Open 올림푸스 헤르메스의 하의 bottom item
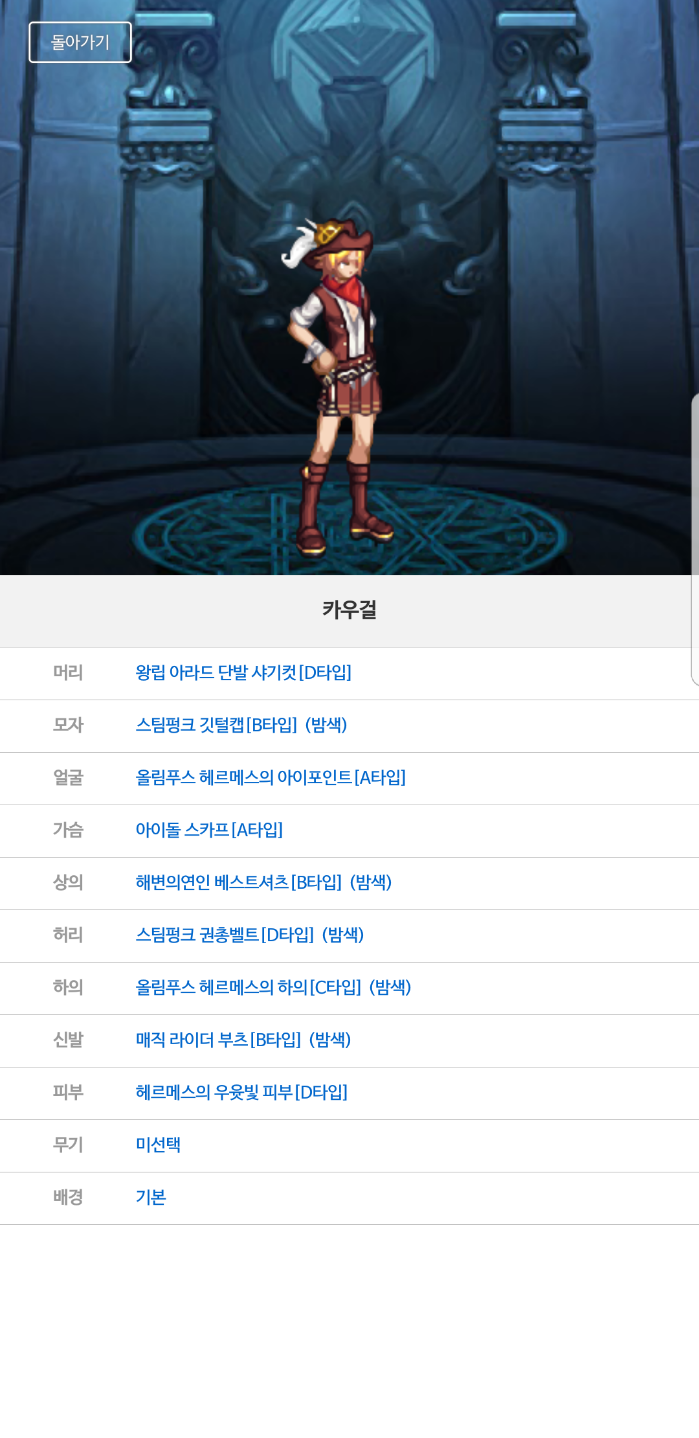This screenshot has width=699, height=1438. point(273,988)
